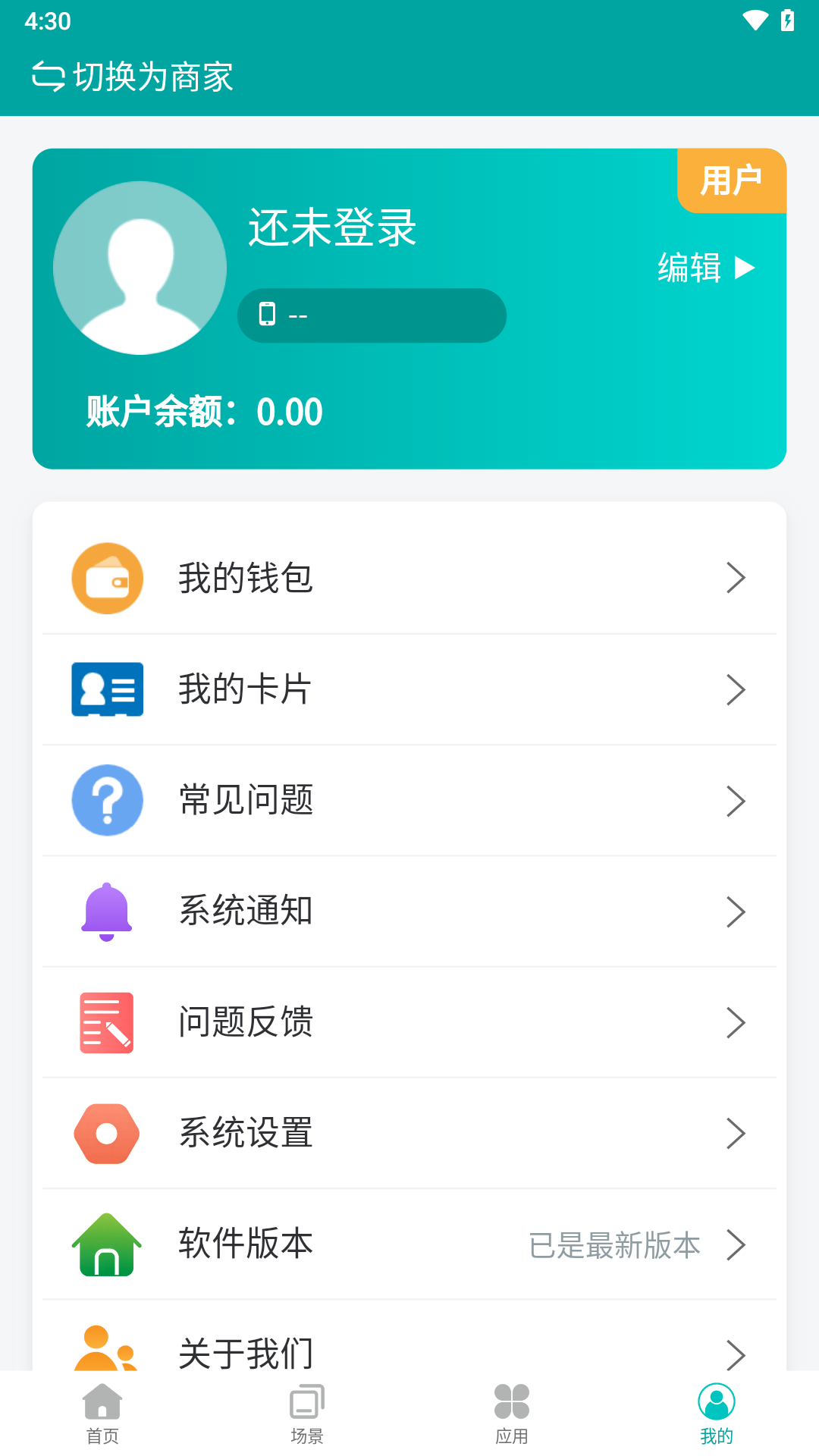Expand the 我的钱包 row chevron
Viewport: 819px width, 1456px height.
point(735,577)
